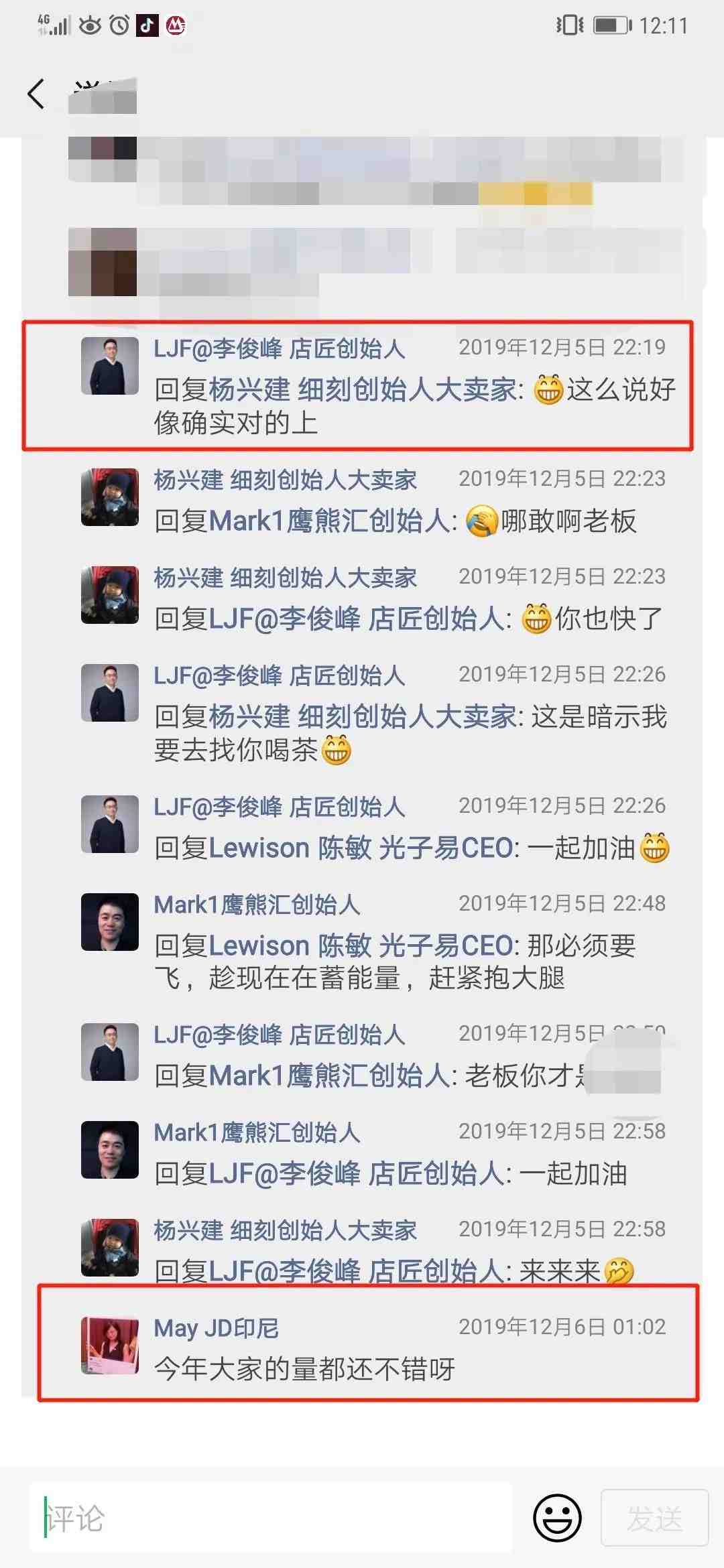Tap Lewison 陈敏 光子易CEO in 一起加油 reply

coord(361,848)
